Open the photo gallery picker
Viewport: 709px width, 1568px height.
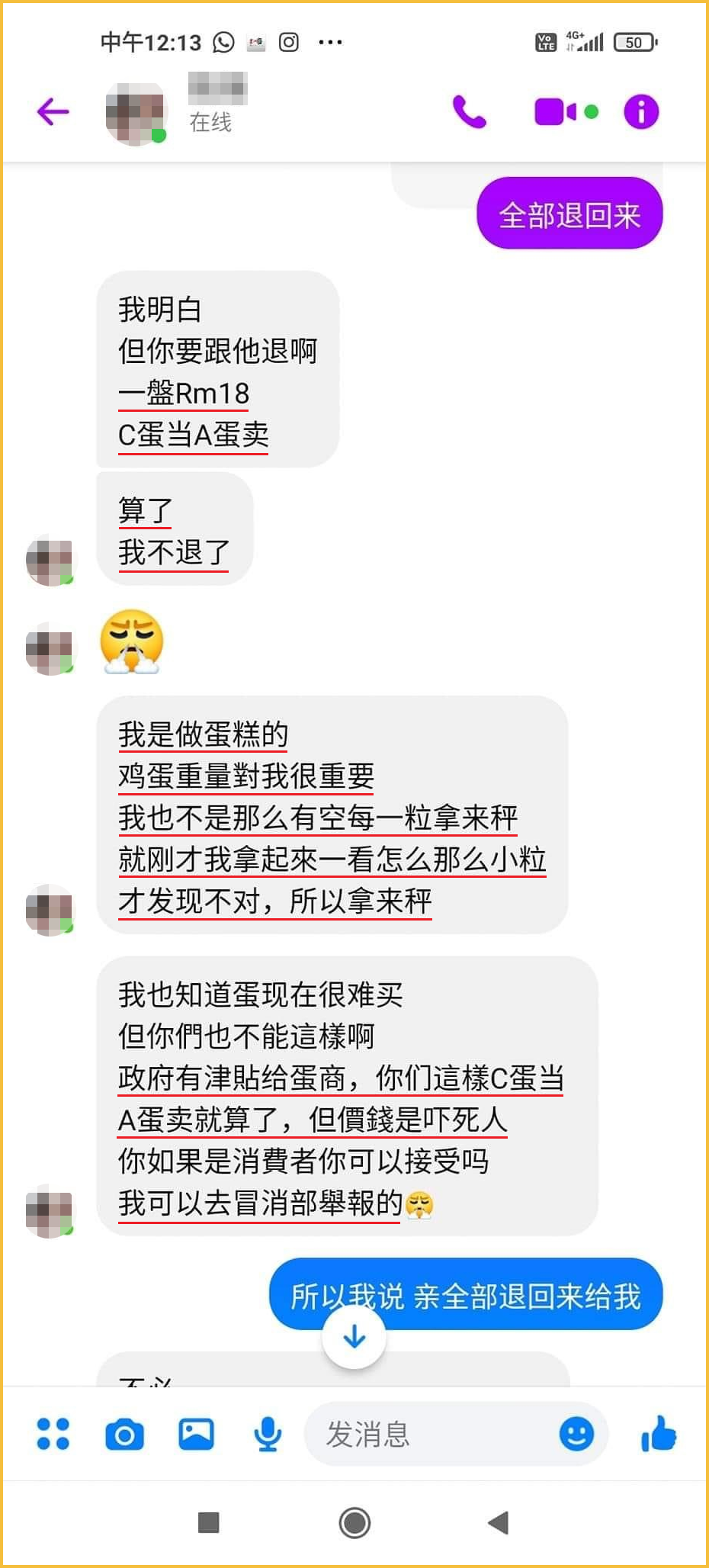click(196, 1435)
